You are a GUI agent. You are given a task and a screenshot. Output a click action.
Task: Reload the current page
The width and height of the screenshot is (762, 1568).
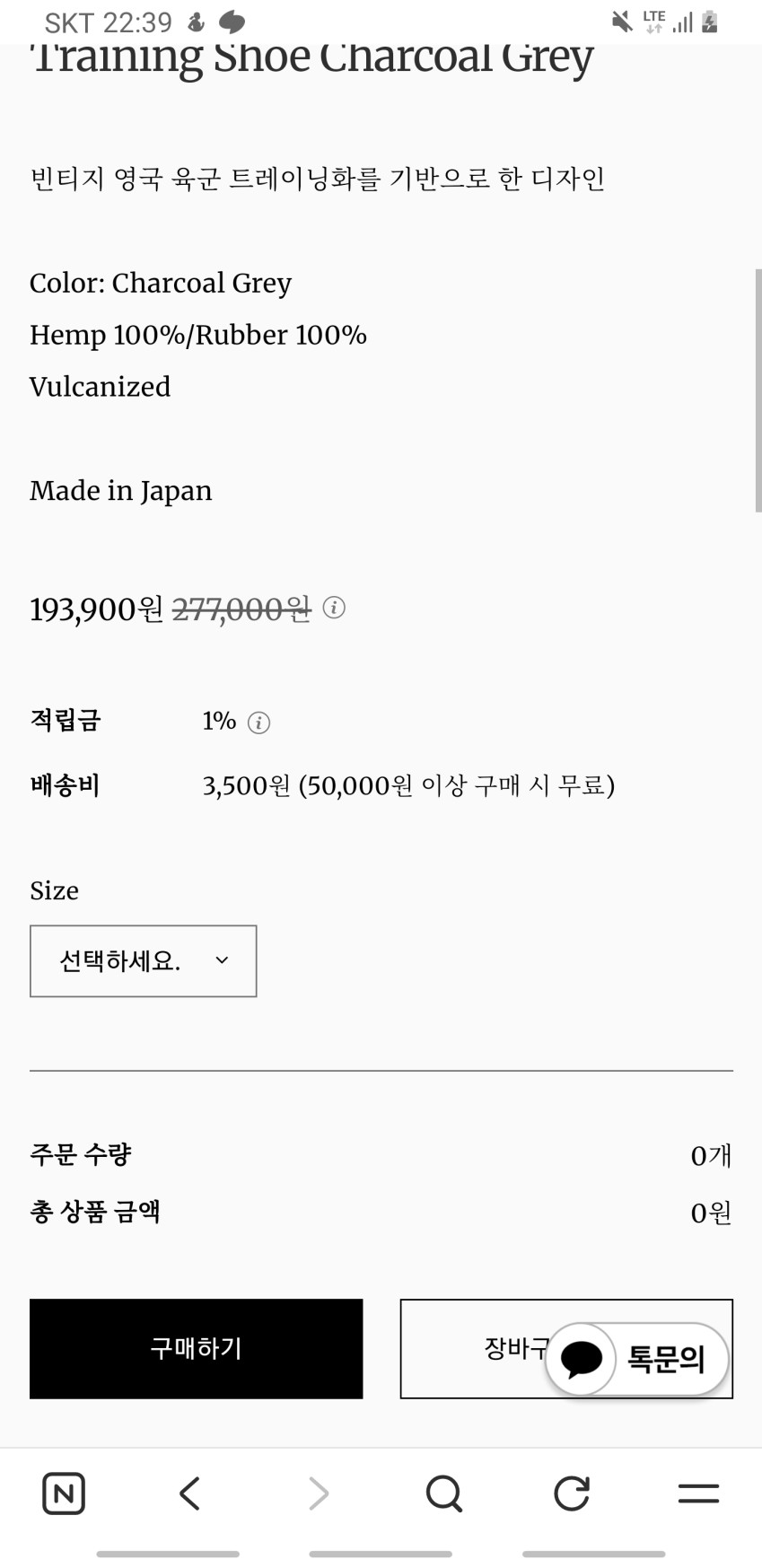coord(571,1494)
